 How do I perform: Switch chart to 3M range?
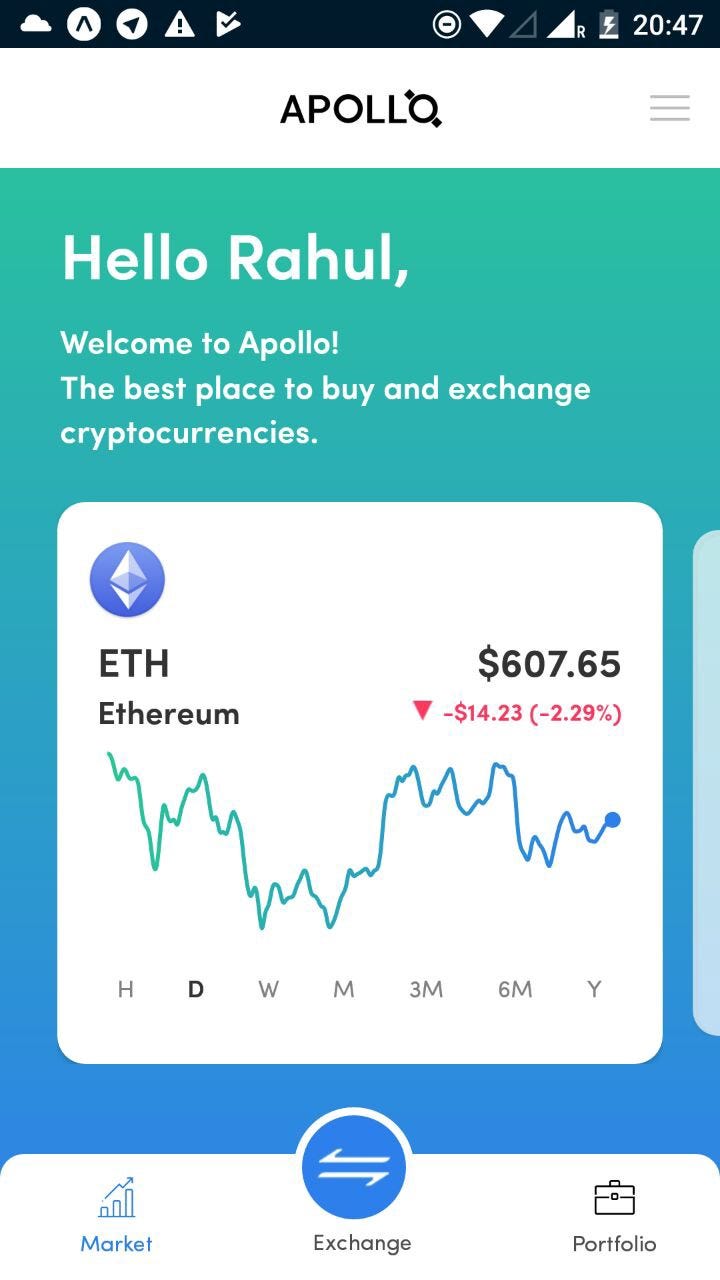(426, 989)
